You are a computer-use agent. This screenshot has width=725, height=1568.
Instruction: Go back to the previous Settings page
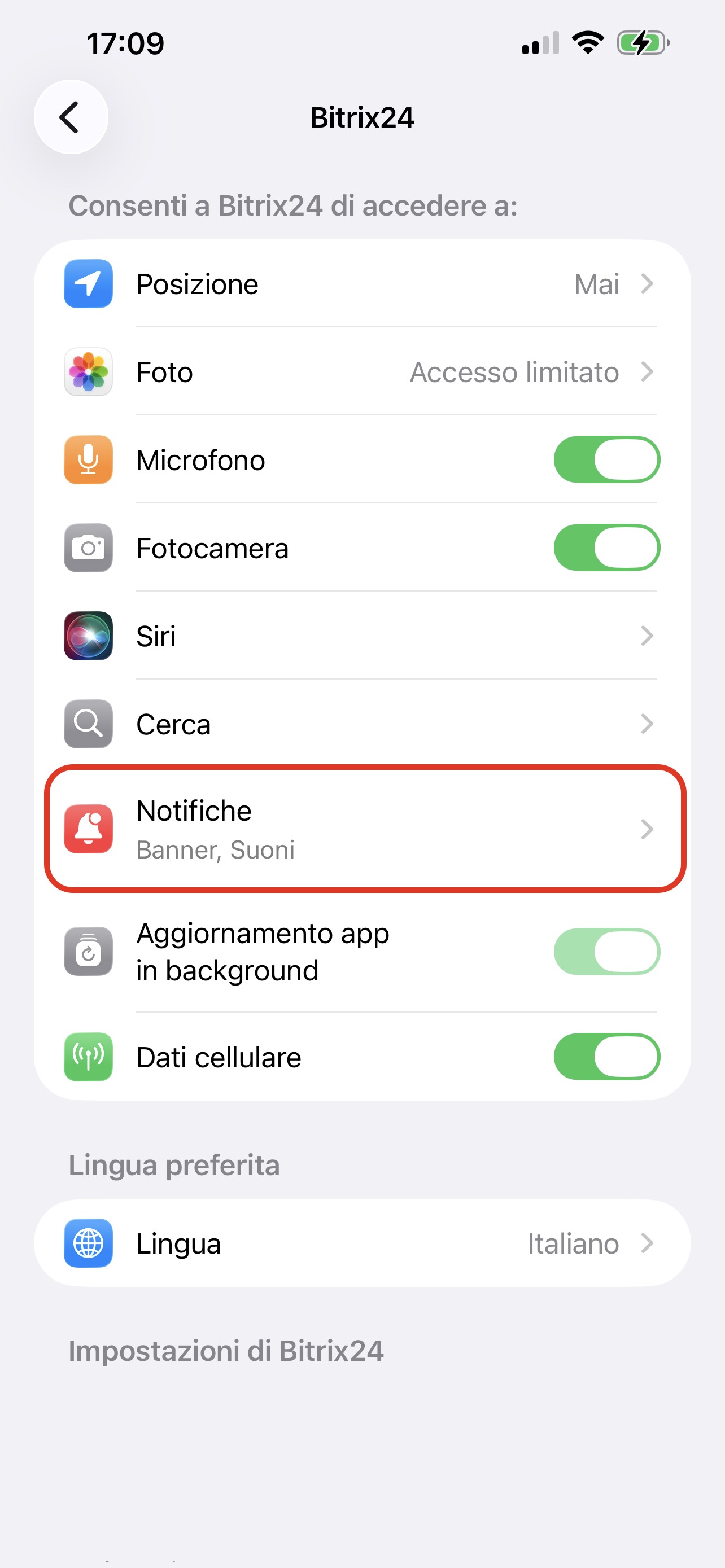click(x=71, y=117)
